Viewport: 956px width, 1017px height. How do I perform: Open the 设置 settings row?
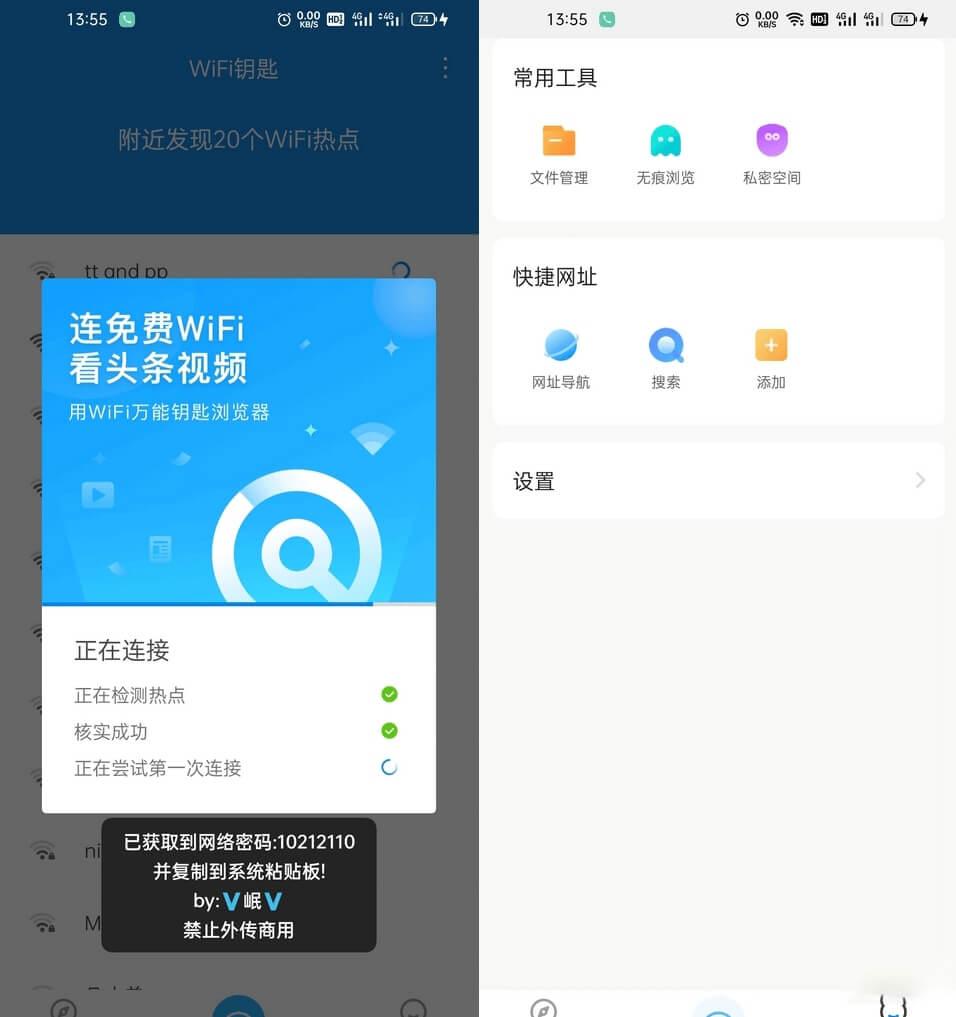pos(718,481)
